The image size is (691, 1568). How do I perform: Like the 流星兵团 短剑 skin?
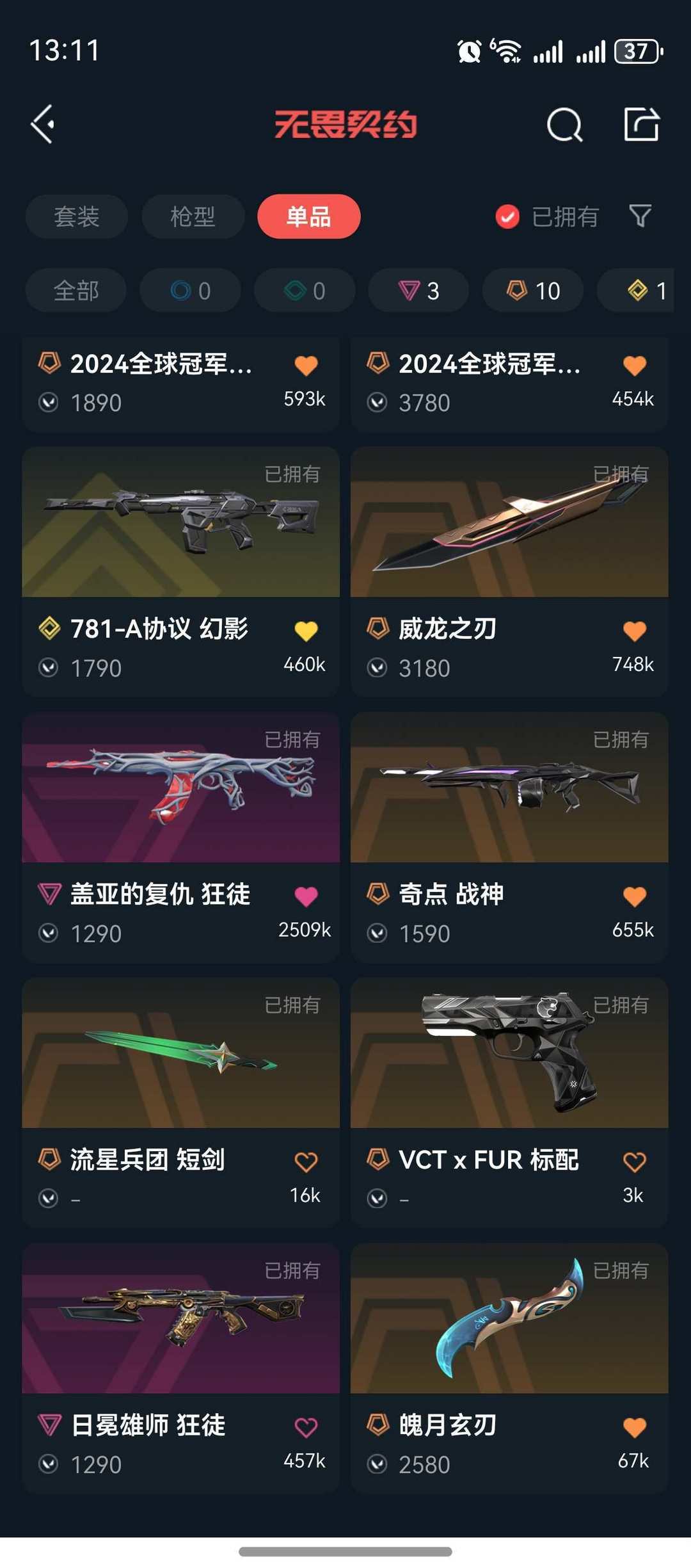[306, 1161]
